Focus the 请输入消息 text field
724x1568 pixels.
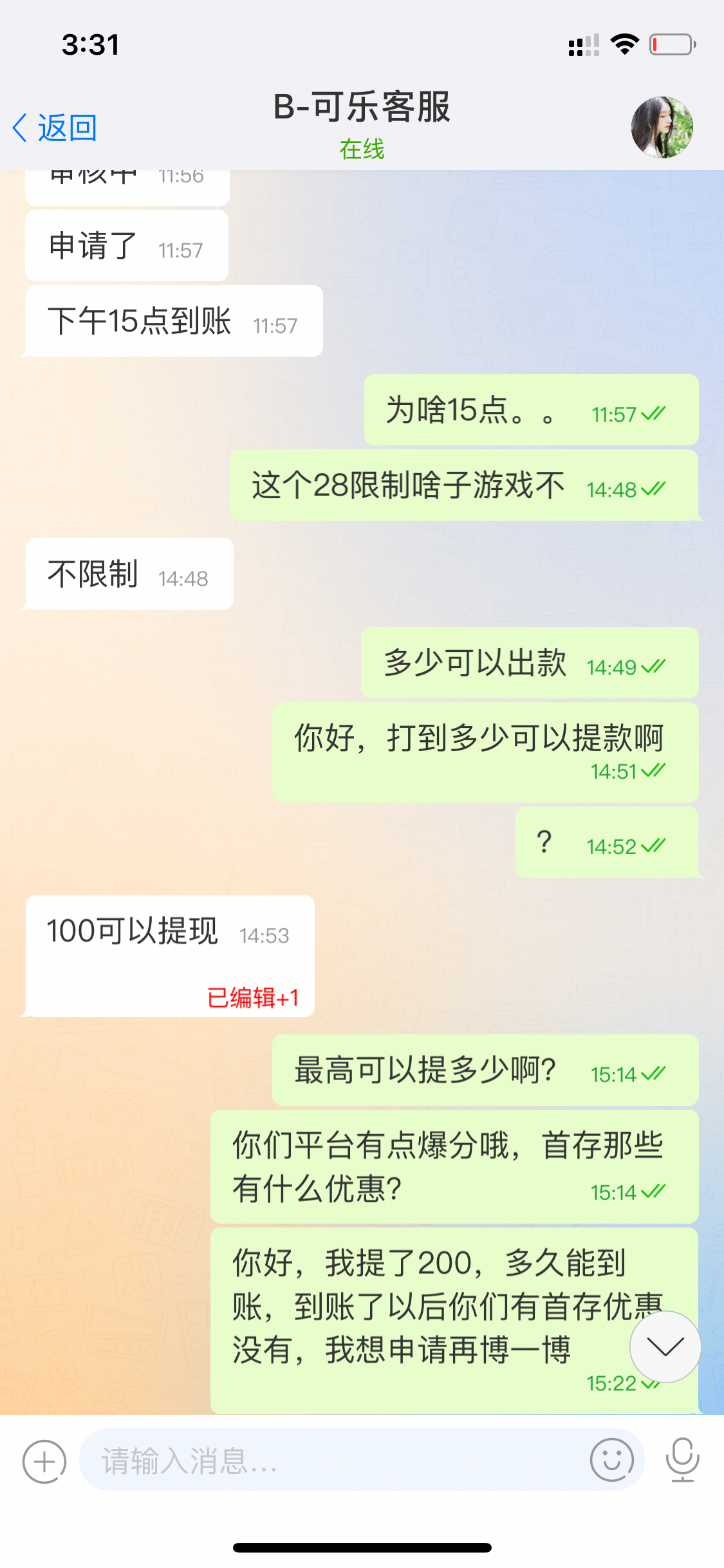[335, 1460]
